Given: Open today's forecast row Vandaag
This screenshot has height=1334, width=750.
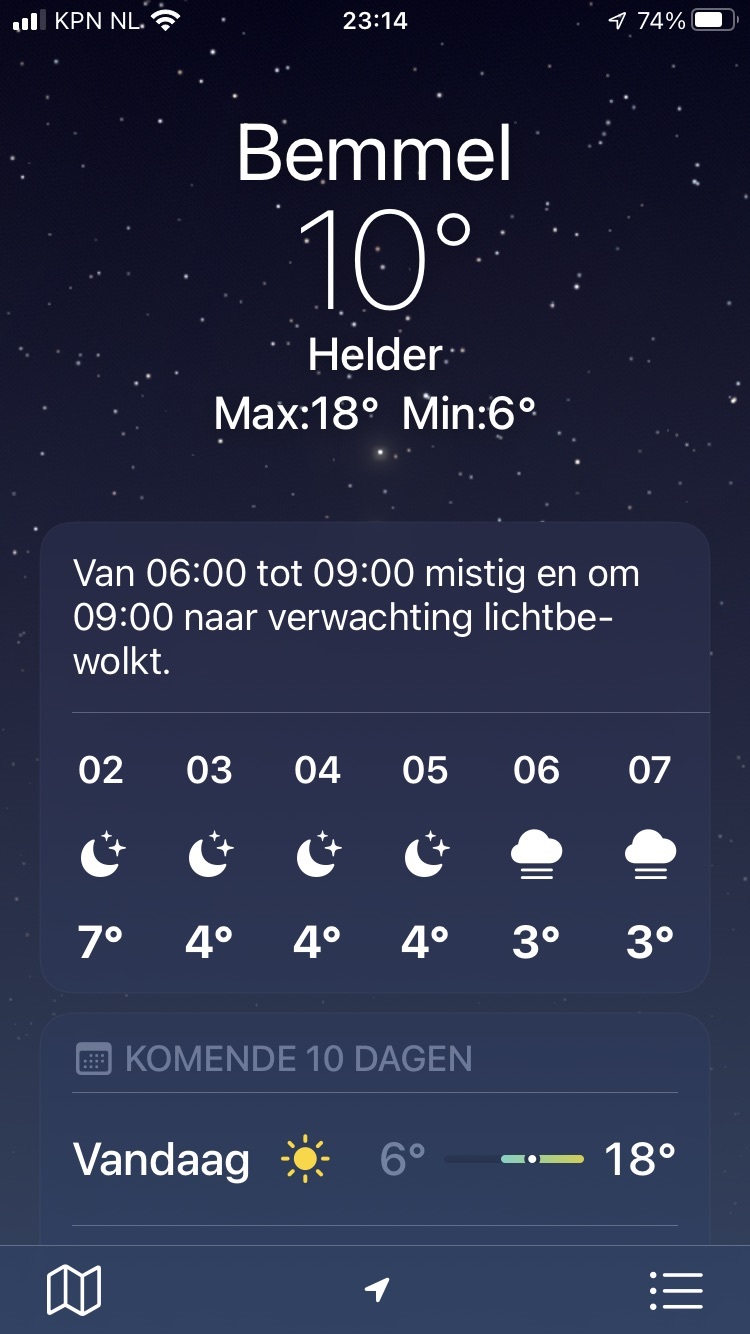Looking at the screenshot, I should click(375, 1160).
